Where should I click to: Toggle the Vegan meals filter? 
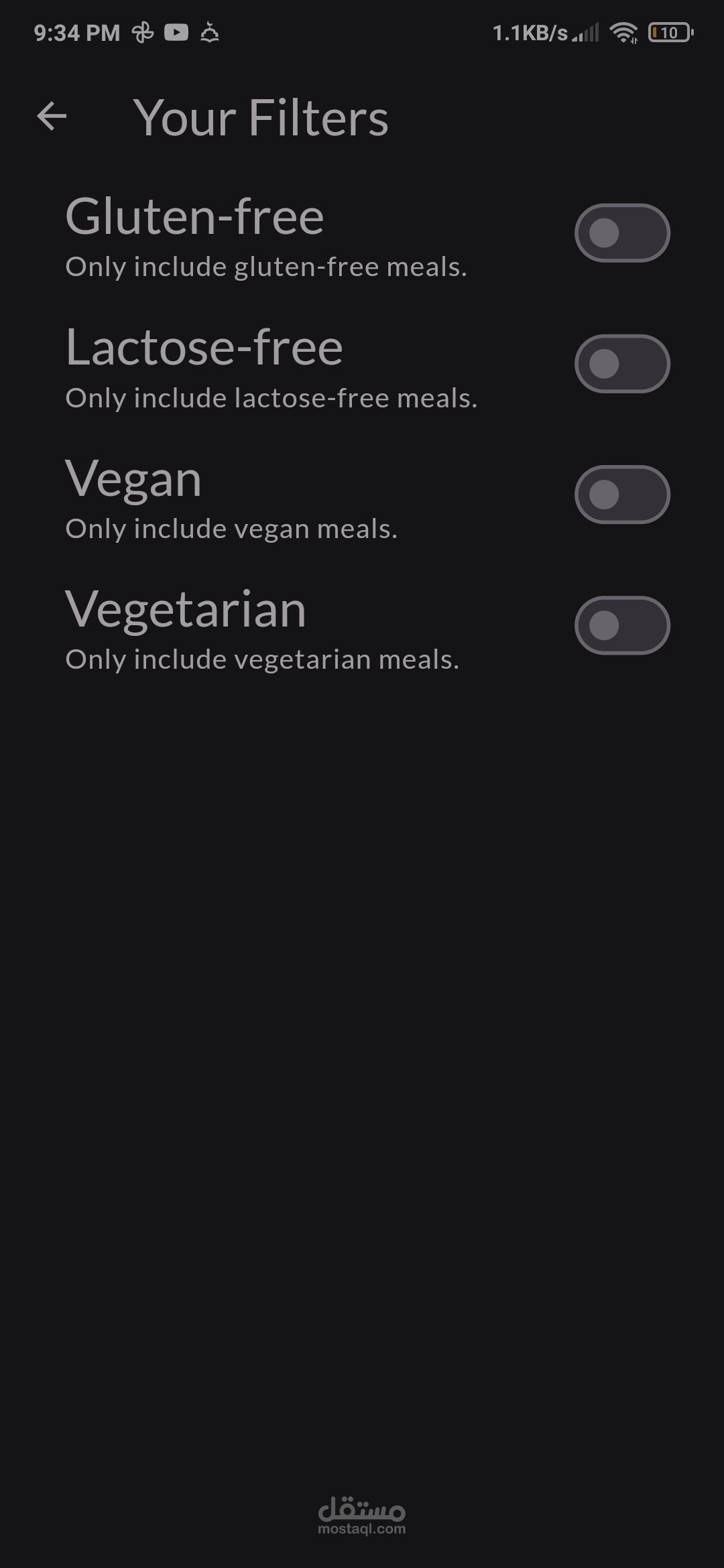[622, 495]
